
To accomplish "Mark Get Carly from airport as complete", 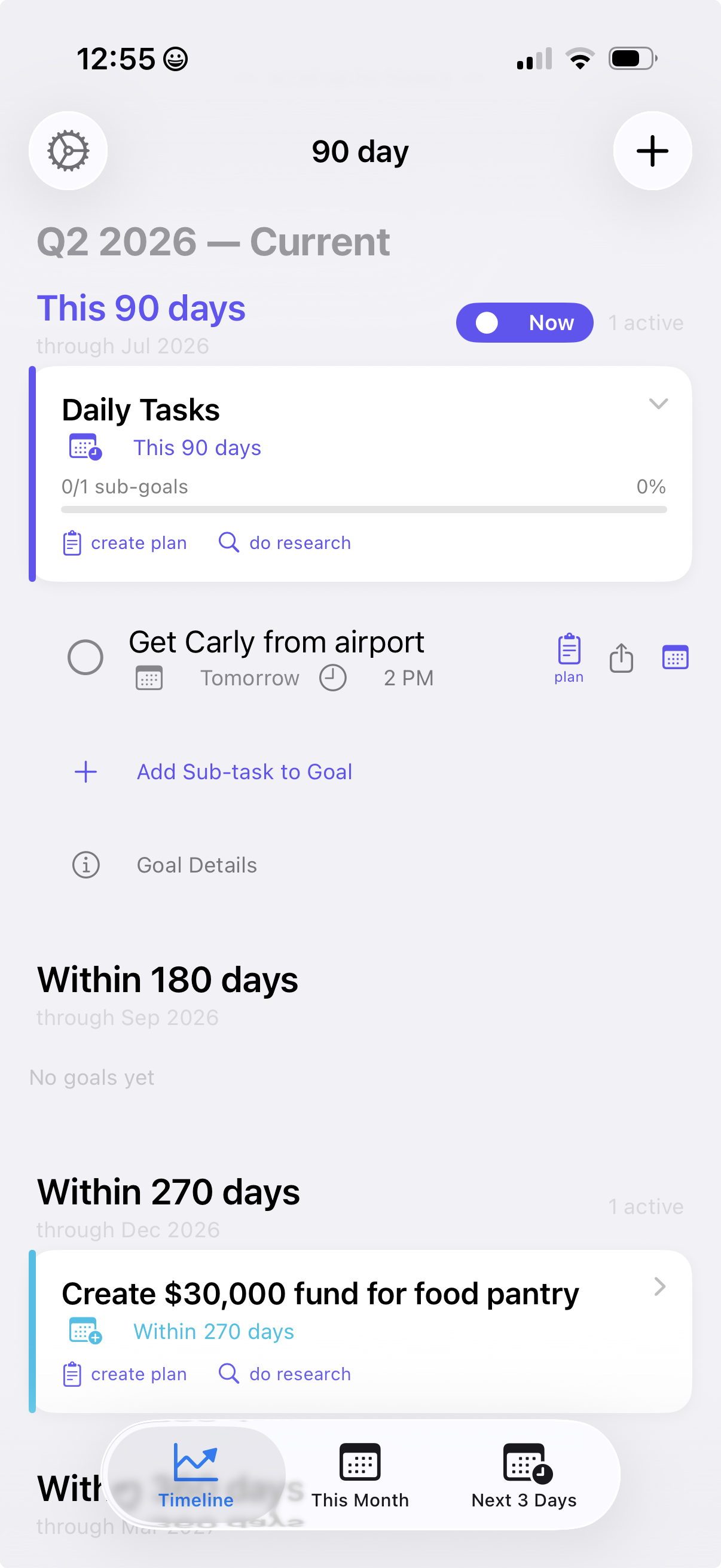I will (x=85, y=657).
